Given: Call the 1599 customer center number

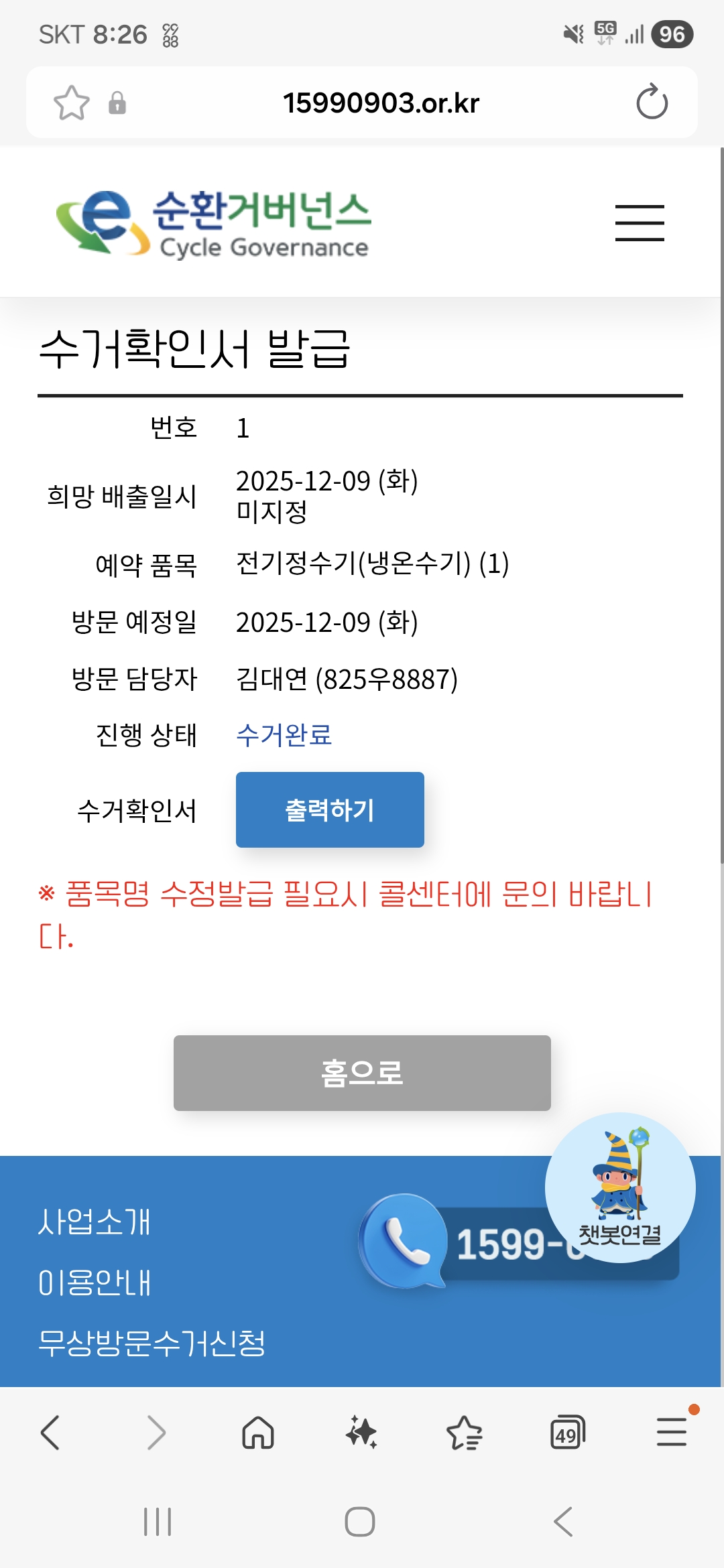Looking at the screenshot, I should 496,1244.
